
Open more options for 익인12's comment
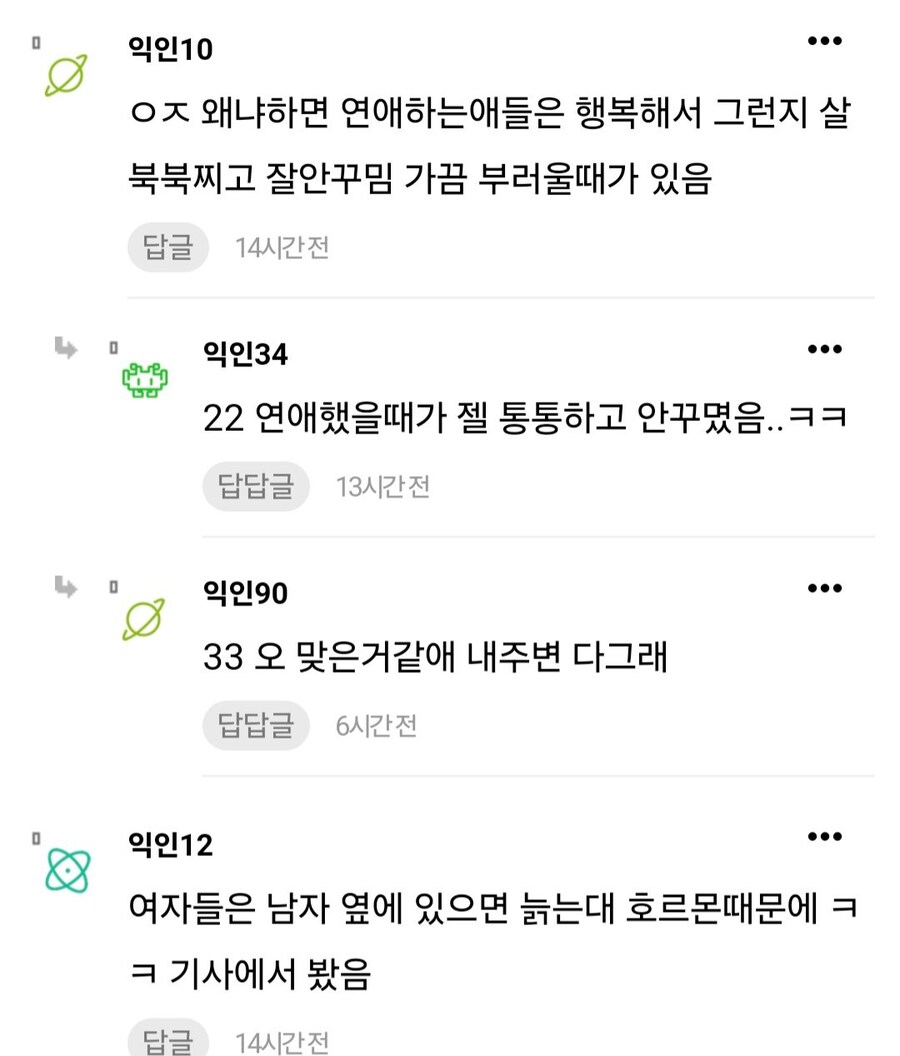tap(824, 837)
